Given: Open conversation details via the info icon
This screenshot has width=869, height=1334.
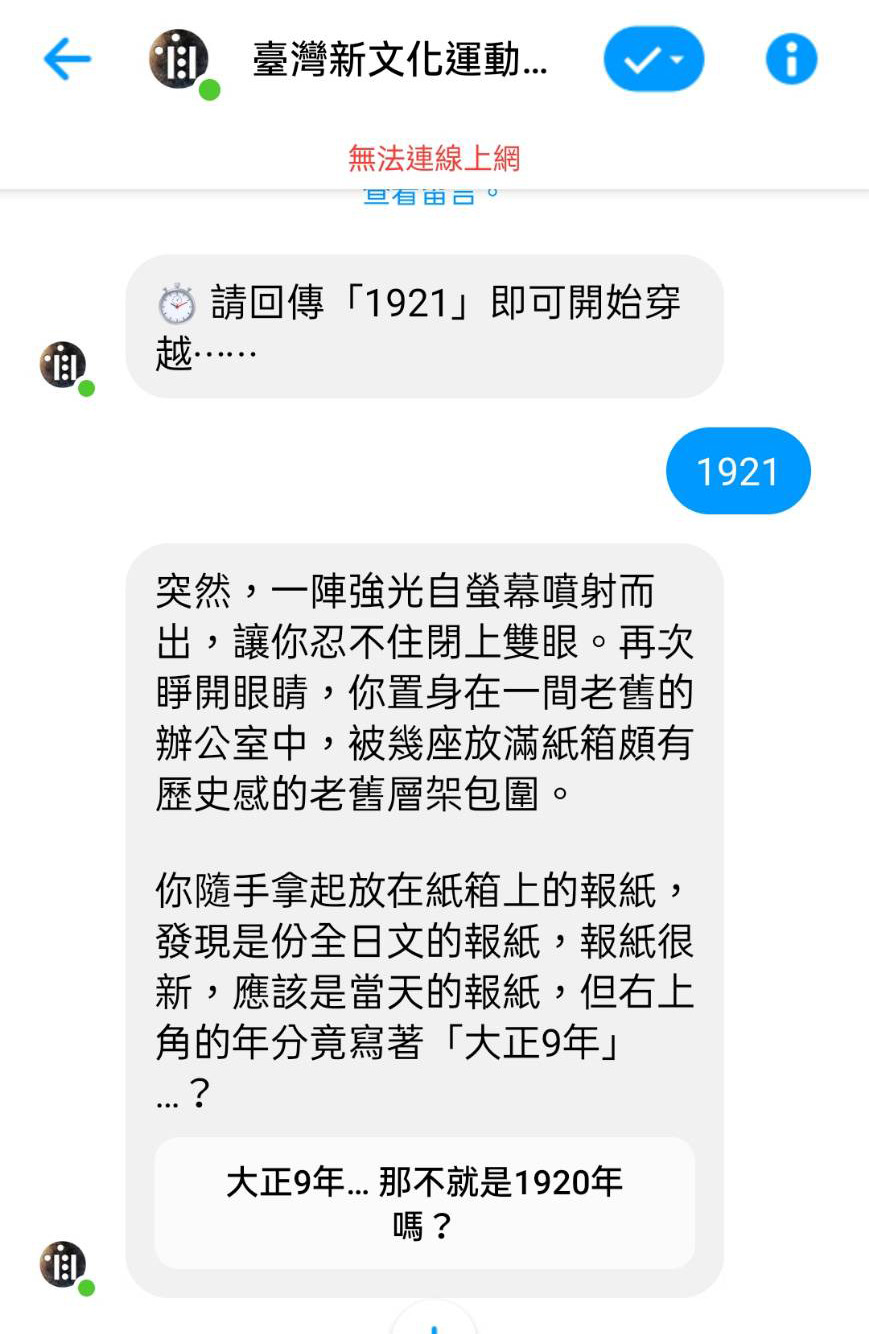Looking at the screenshot, I should click(791, 59).
